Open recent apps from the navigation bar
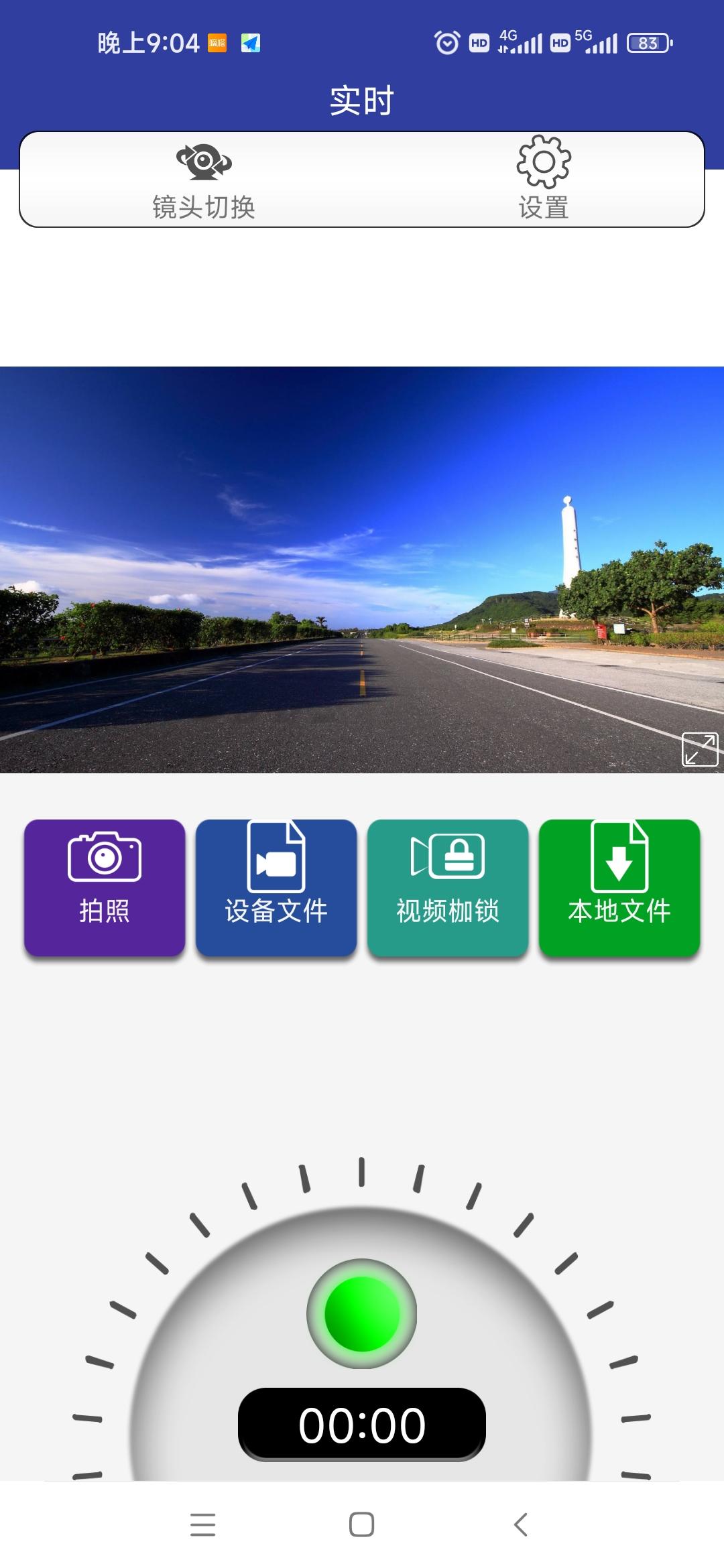This screenshot has height=1568, width=724. pyautogui.click(x=202, y=1524)
